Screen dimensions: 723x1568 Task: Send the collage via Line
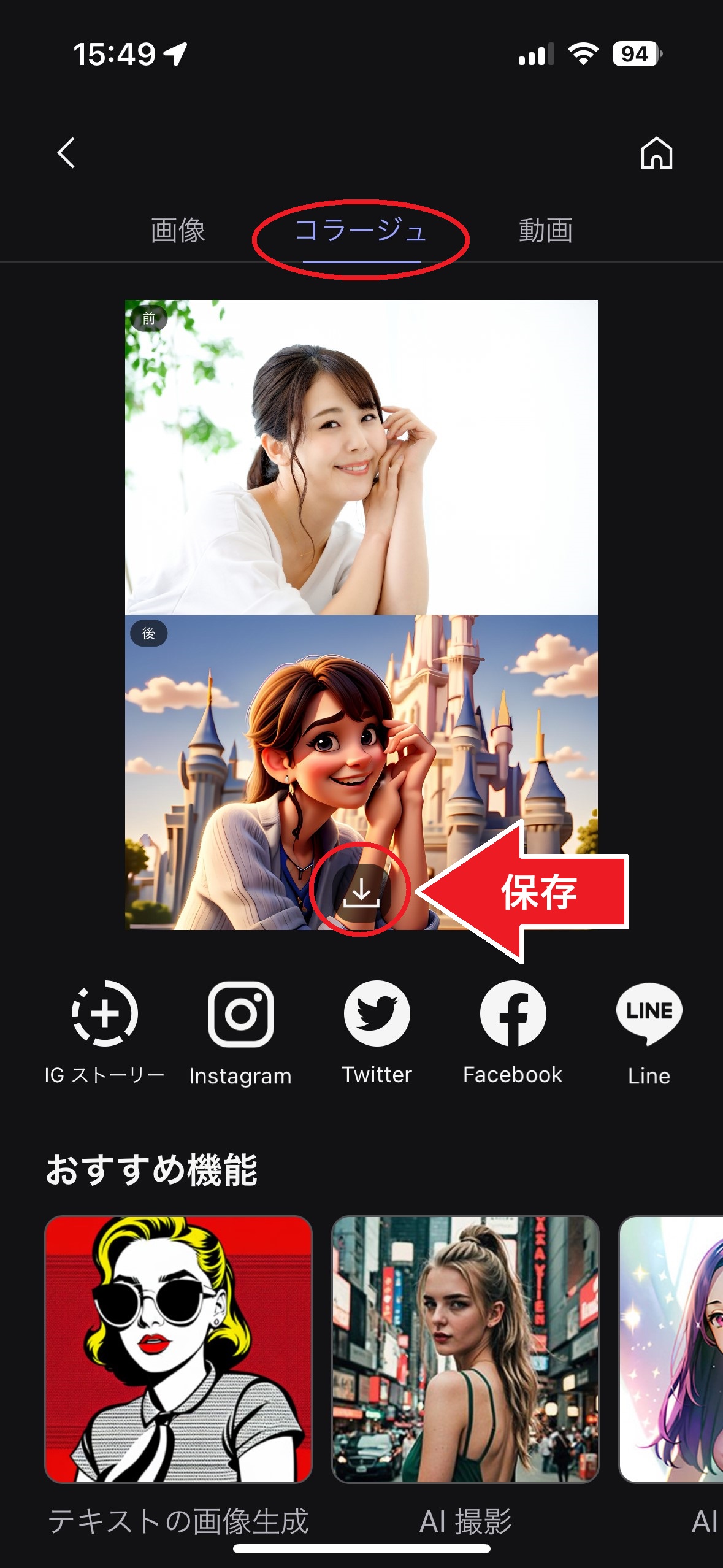pos(649,1014)
